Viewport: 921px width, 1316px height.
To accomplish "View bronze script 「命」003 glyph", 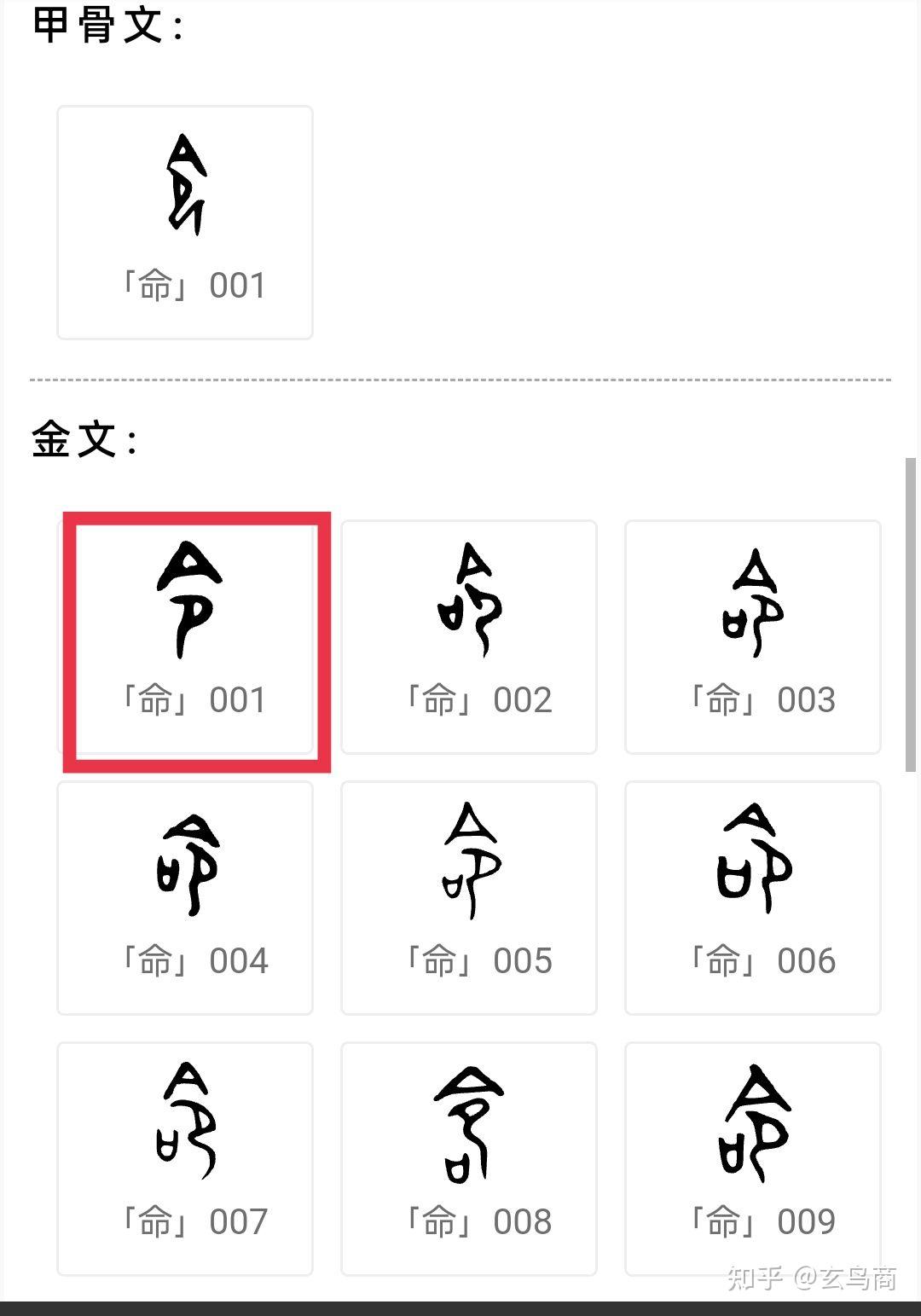I will point(753,637).
